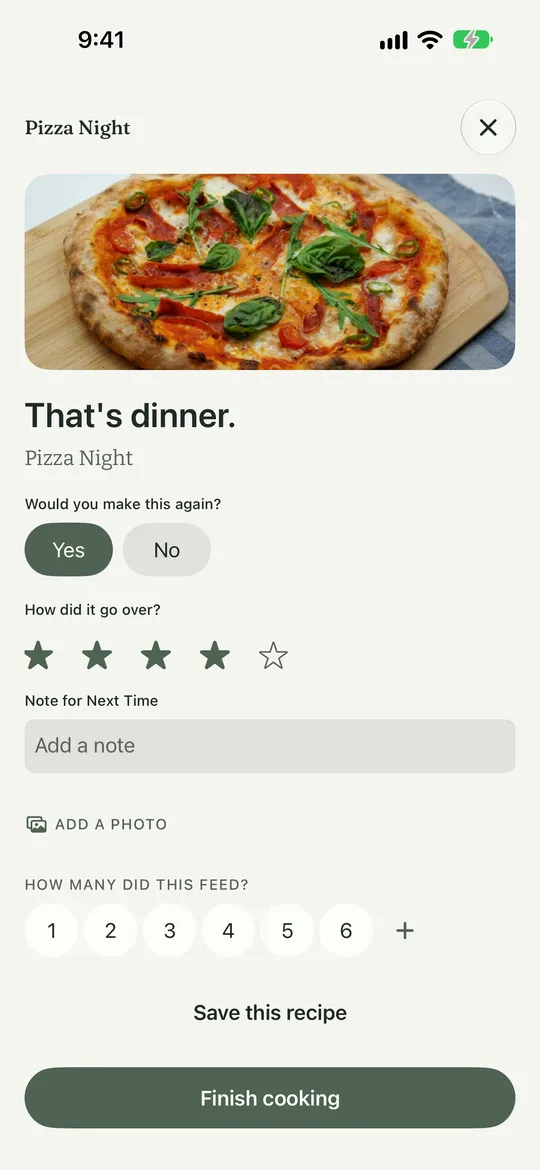The width and height of the screenshot is (540, 1170).
Task: Choose No for making this again
Action: (167, 550)
